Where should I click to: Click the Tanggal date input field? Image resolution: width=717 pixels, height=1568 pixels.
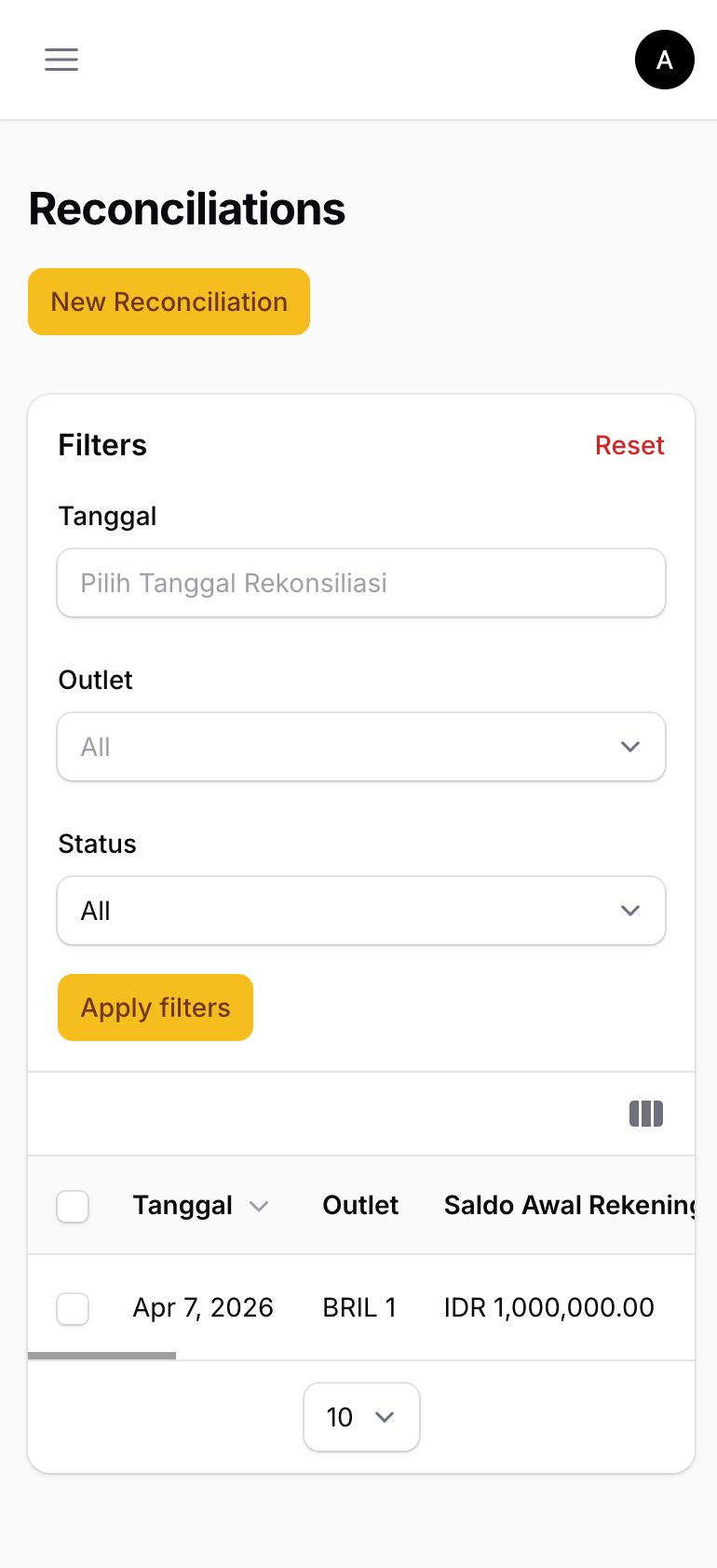click(x=361, y=582)
